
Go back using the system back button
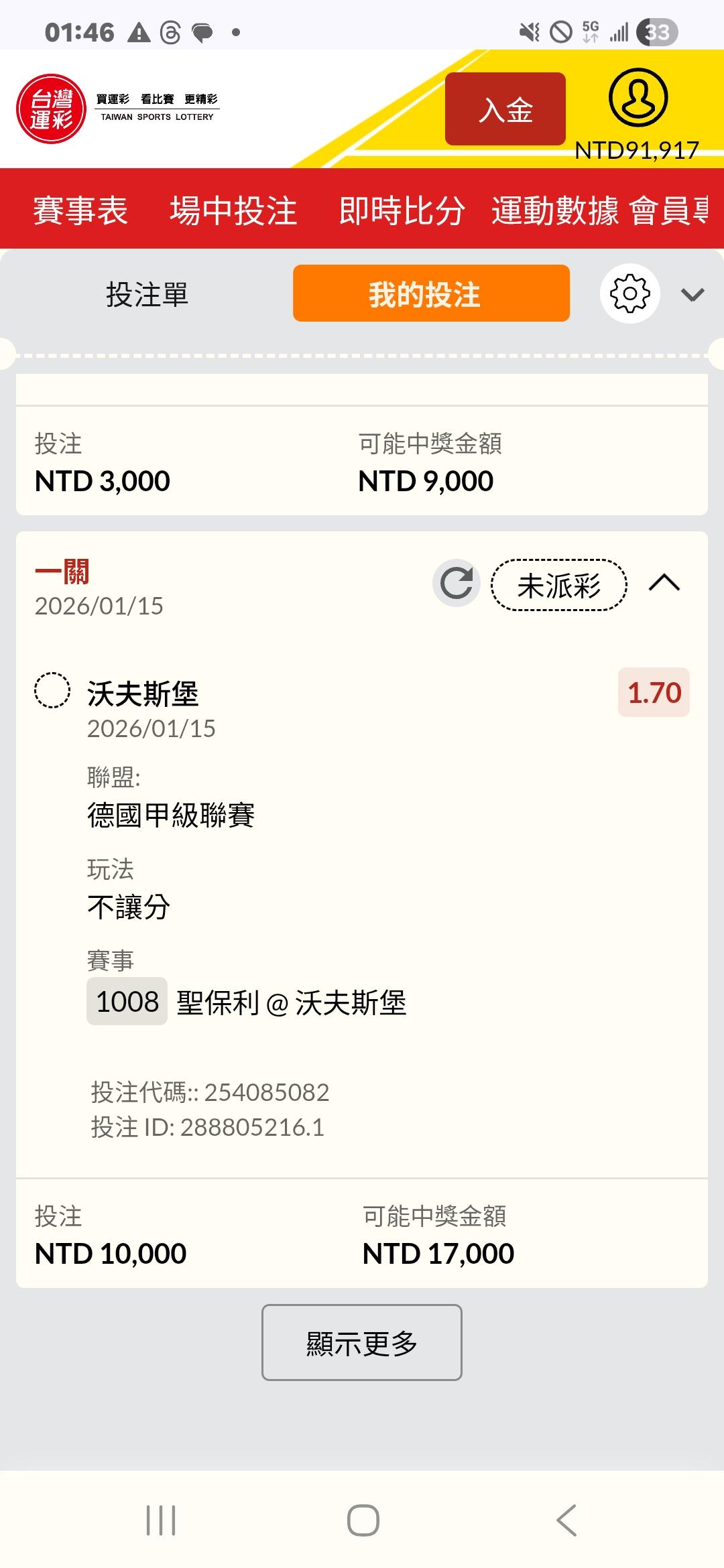point(566,1520)
